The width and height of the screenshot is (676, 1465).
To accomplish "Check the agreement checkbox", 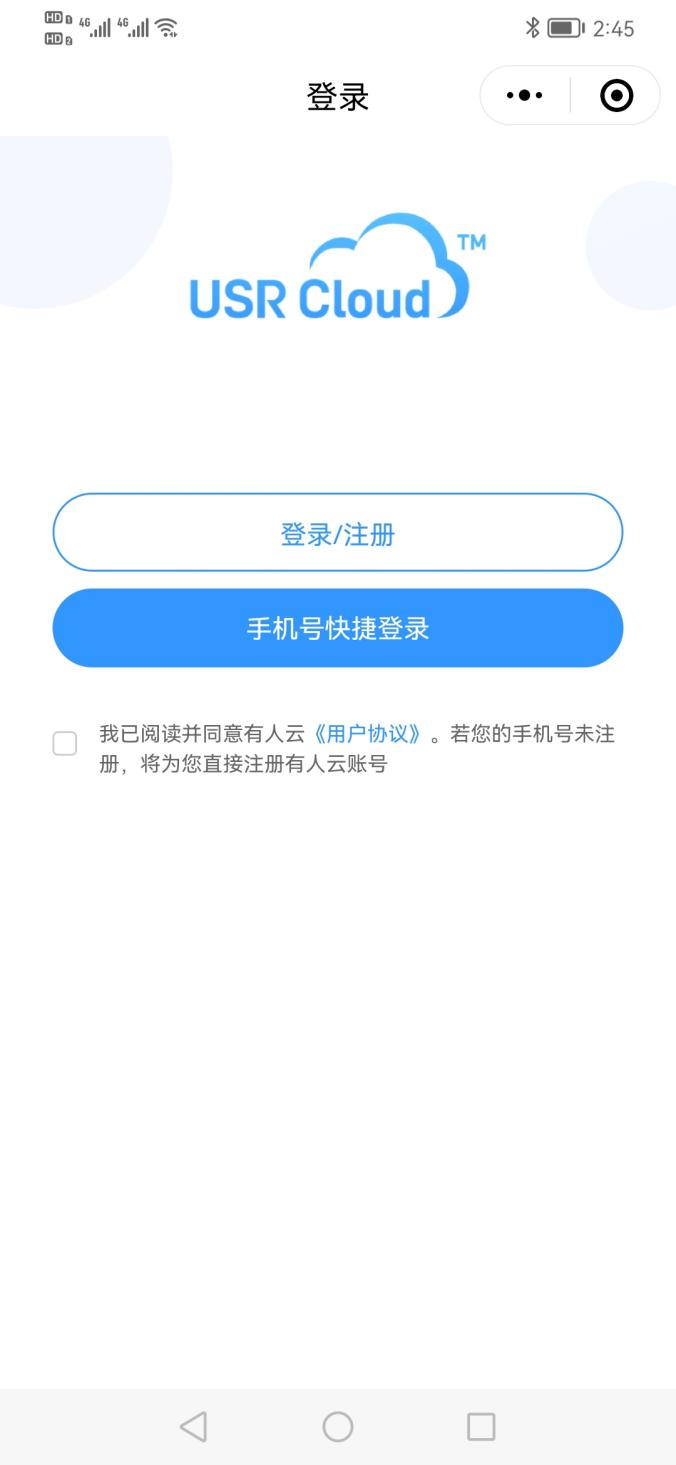I will (x=65, y=743).
